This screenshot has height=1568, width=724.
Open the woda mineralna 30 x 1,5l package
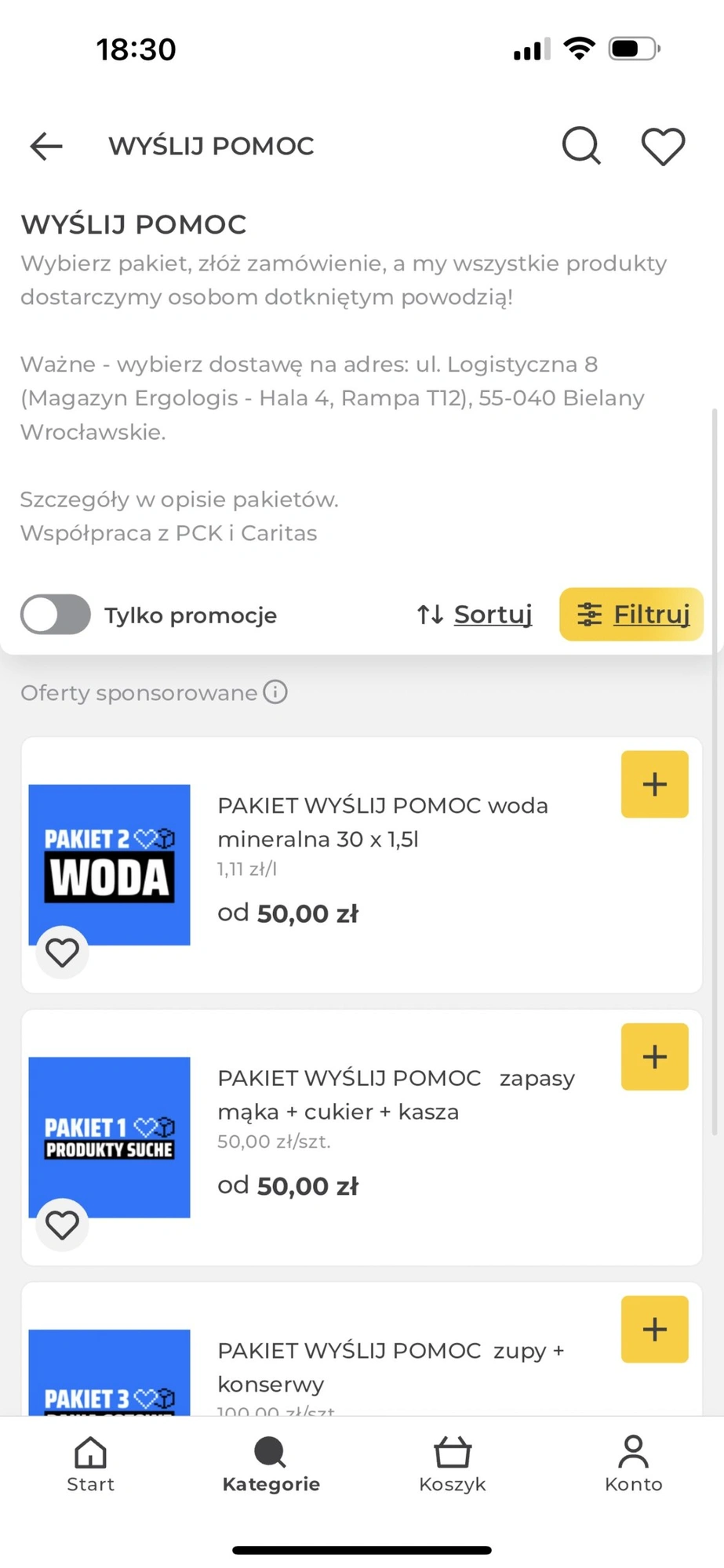[x=383, y=822]
